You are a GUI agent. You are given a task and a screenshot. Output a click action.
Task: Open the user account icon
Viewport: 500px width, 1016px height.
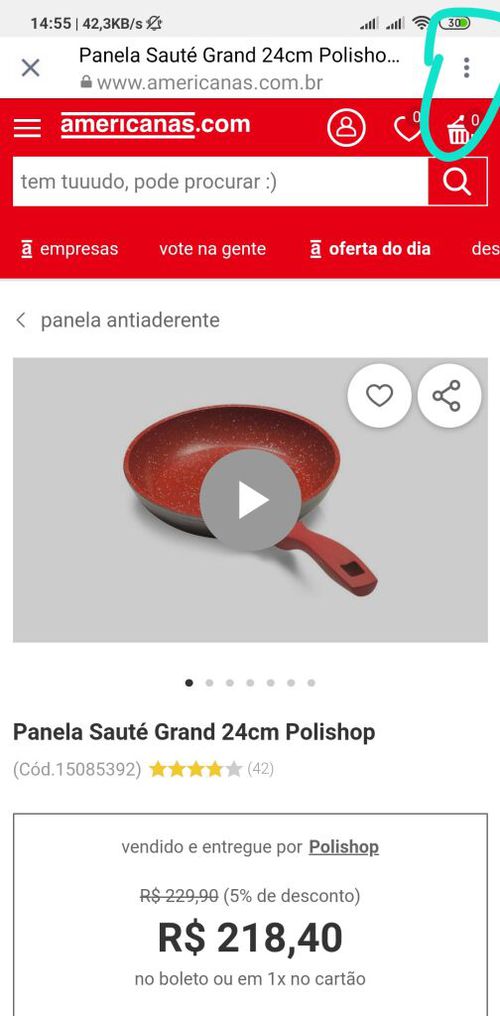click(x=346, y=128)
